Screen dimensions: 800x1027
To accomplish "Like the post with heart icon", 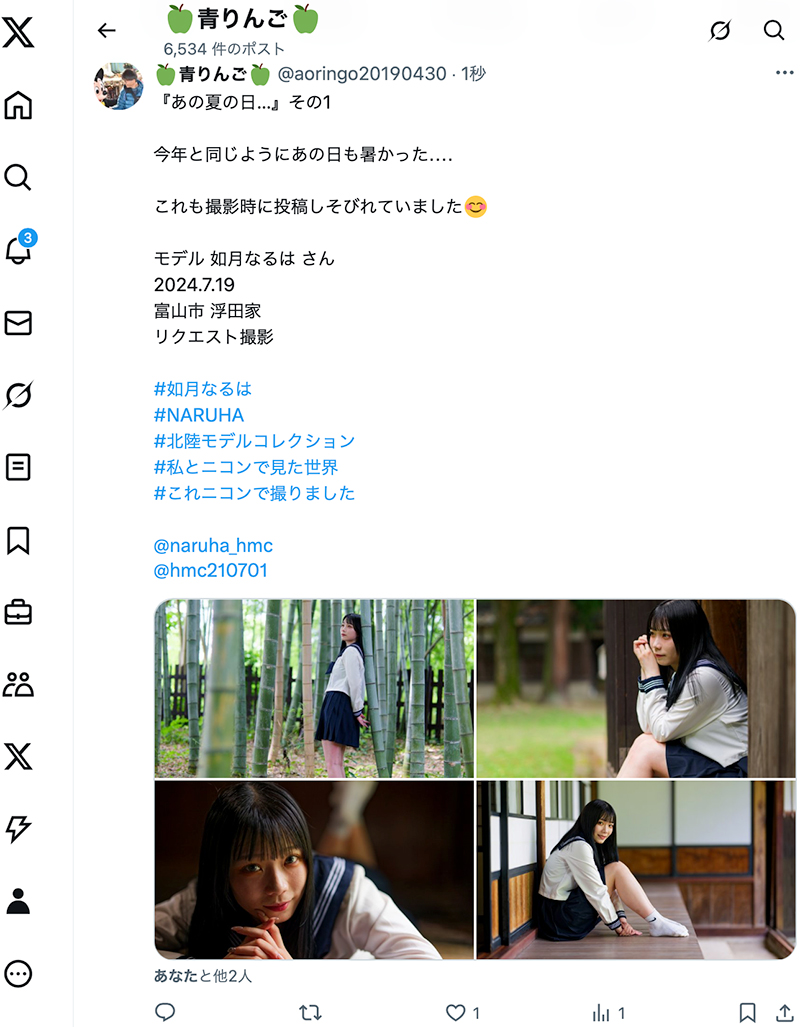I will pyautogui.click(x=456, y=1012).
